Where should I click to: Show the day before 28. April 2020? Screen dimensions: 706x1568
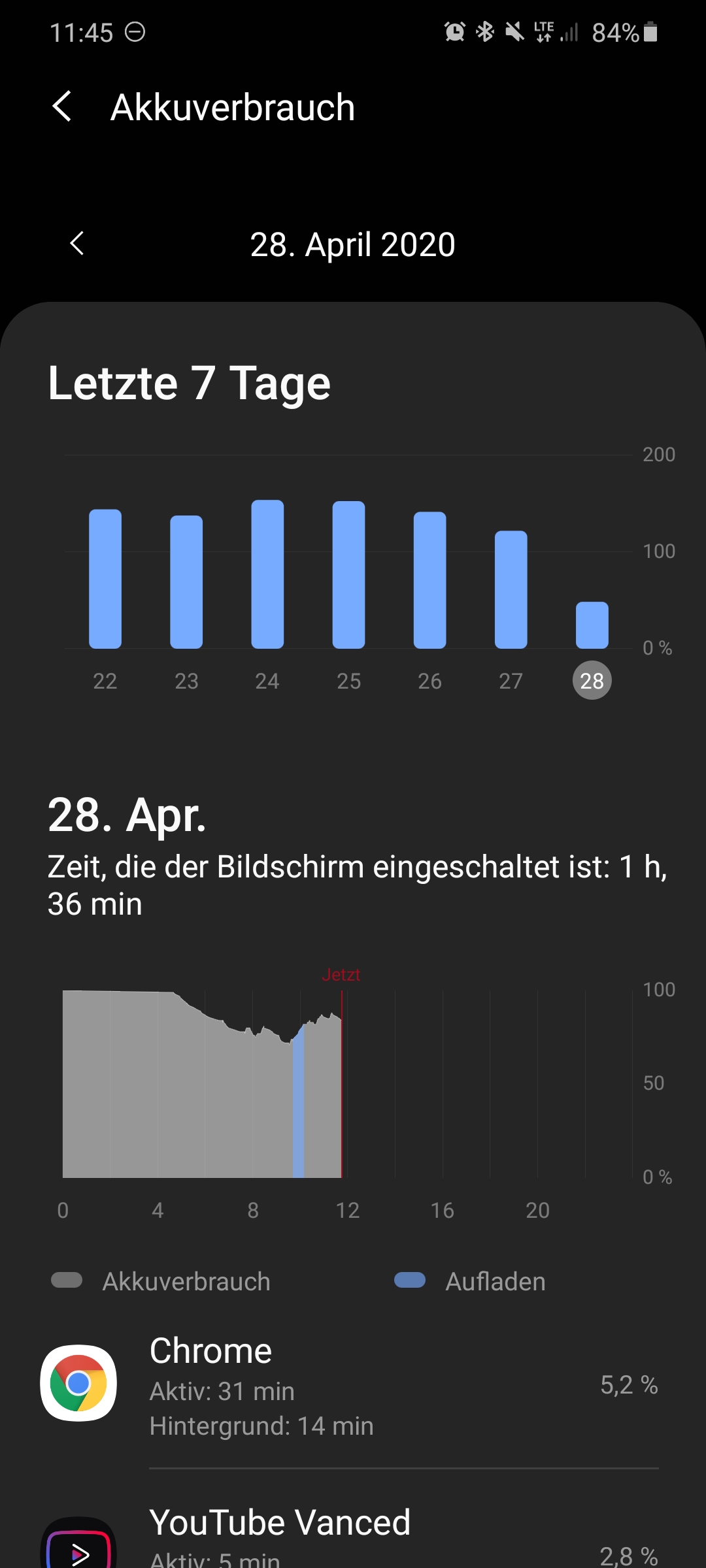[x=77, y=244]
